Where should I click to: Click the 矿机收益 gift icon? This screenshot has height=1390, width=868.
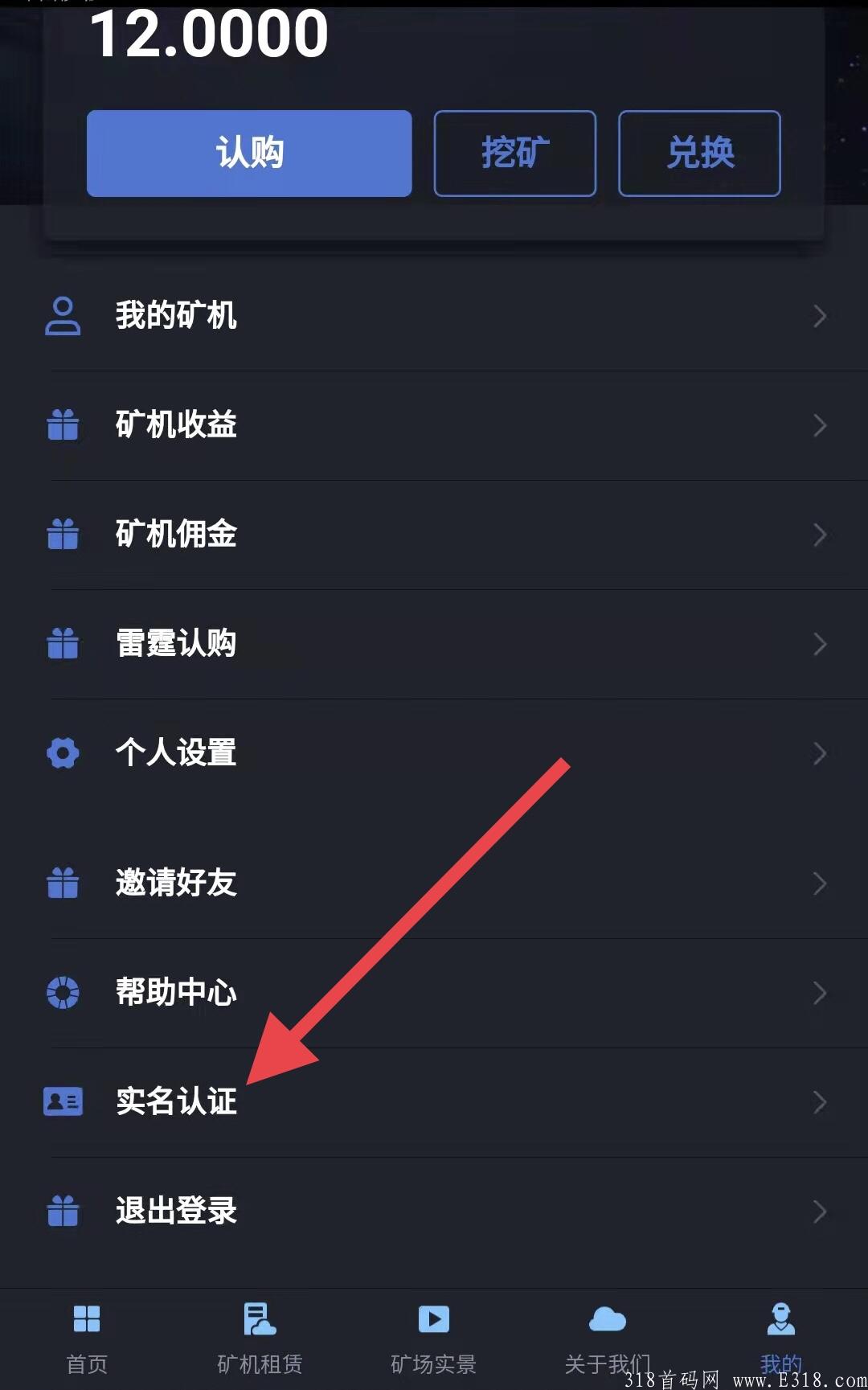[63, 425]
